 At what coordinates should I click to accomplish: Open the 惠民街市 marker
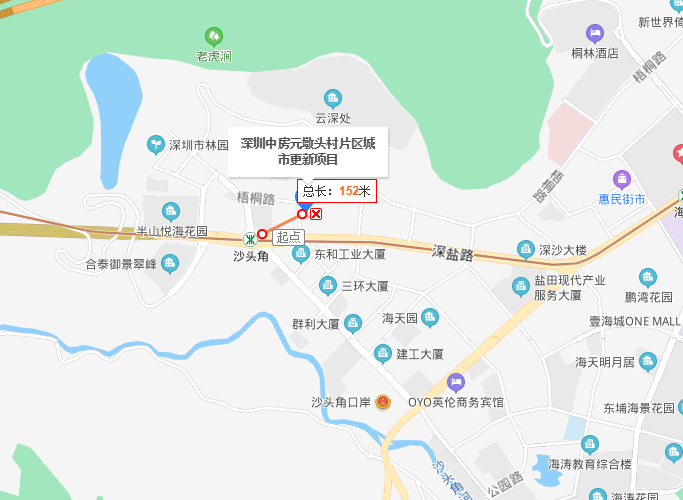622,180
